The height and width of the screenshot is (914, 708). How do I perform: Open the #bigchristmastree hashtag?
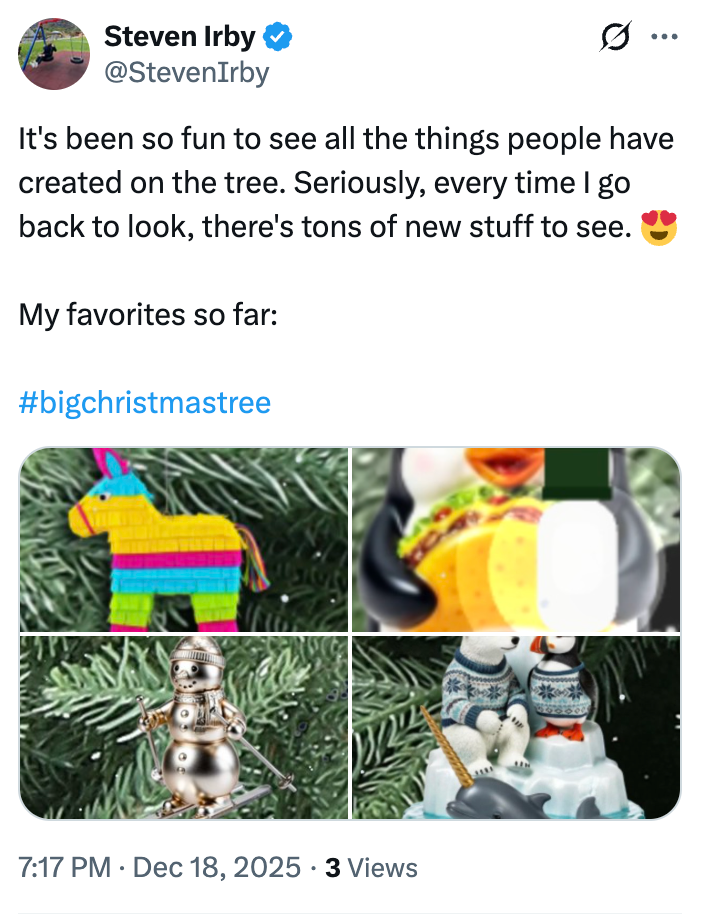click(145, 403)
